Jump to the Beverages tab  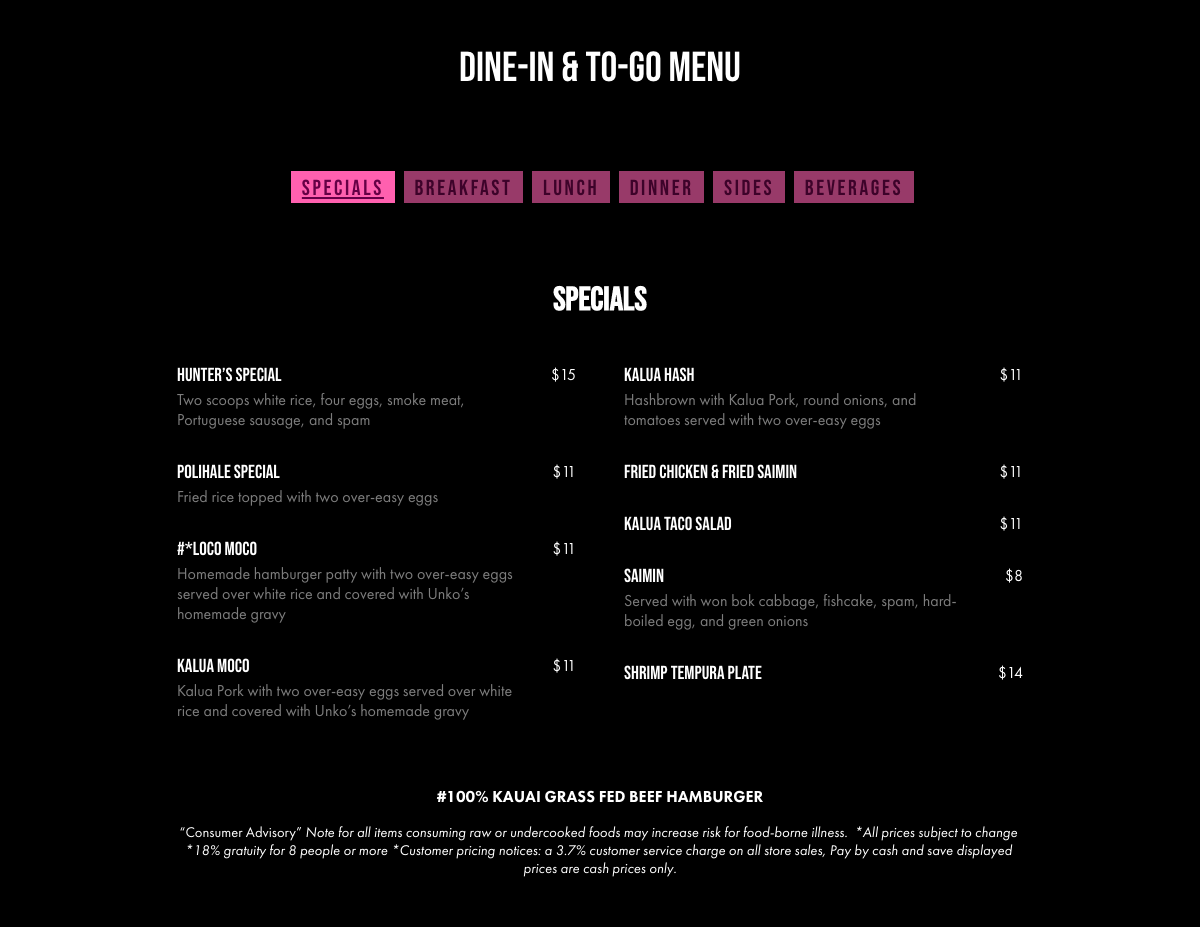(x=854, y=187)
